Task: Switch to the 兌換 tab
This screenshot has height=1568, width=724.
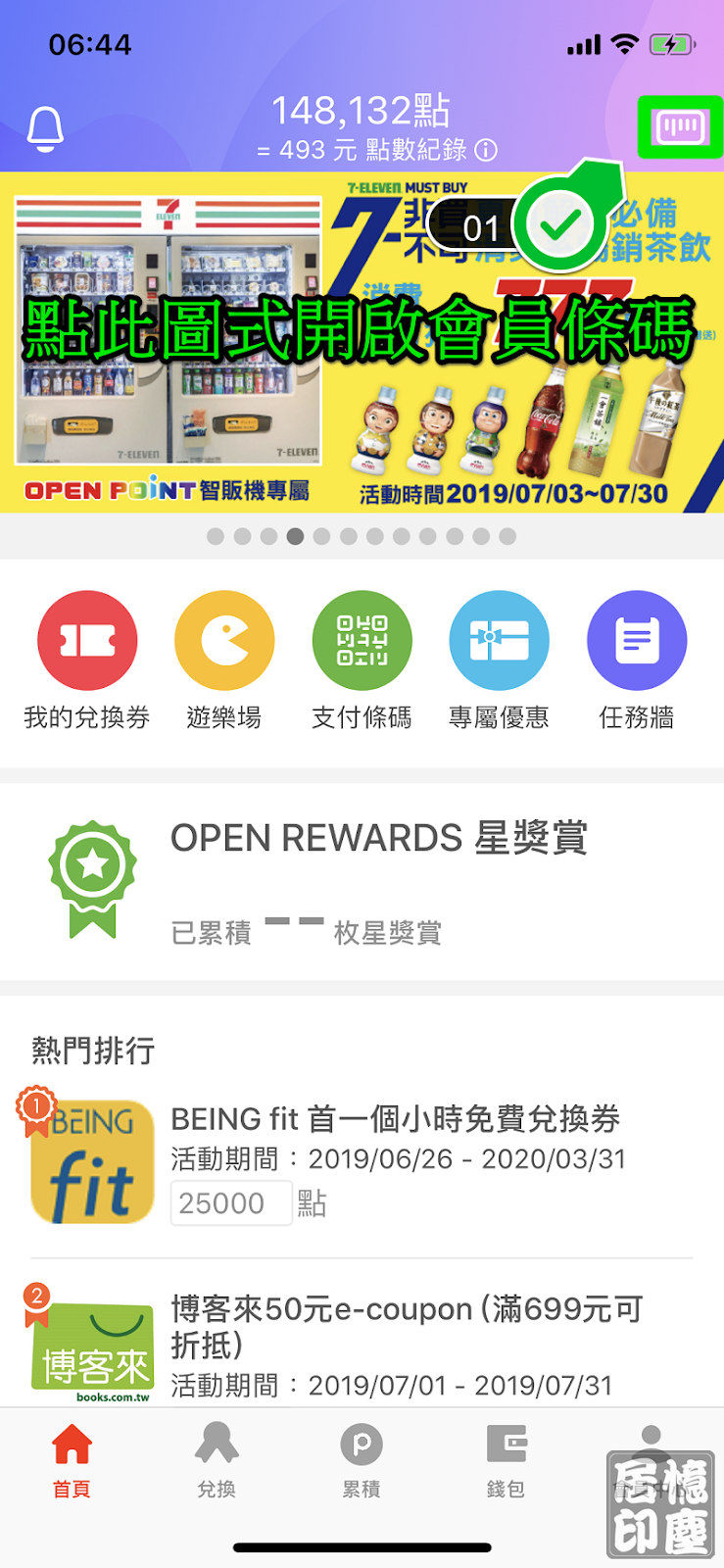Action: (217, 1460)
